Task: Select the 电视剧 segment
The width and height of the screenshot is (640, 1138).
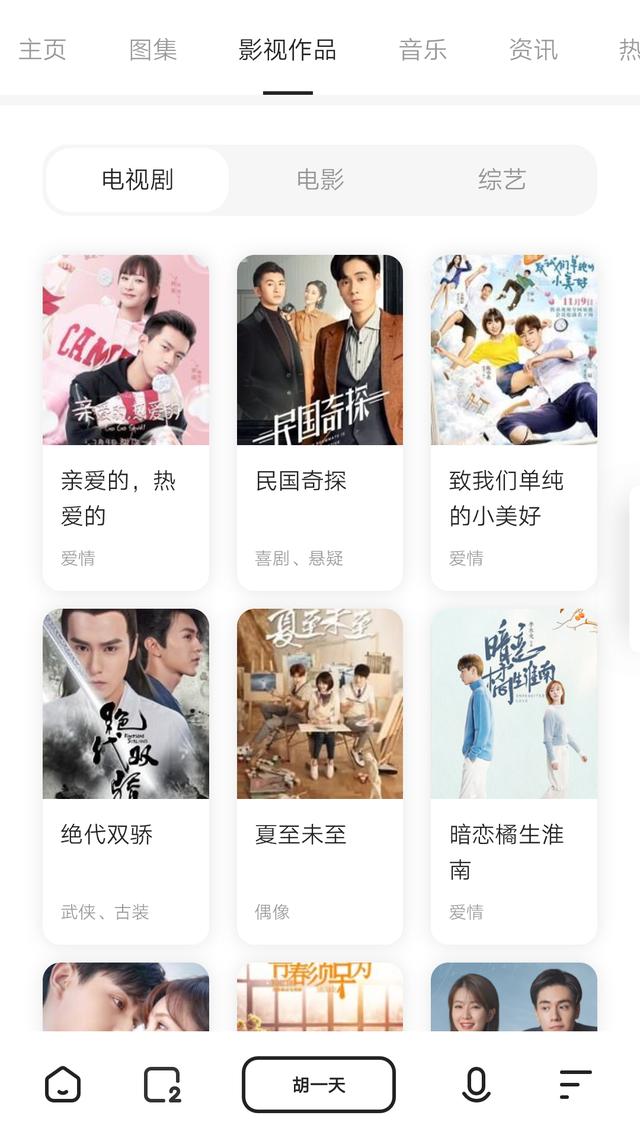Action: [x=138, y=180]
